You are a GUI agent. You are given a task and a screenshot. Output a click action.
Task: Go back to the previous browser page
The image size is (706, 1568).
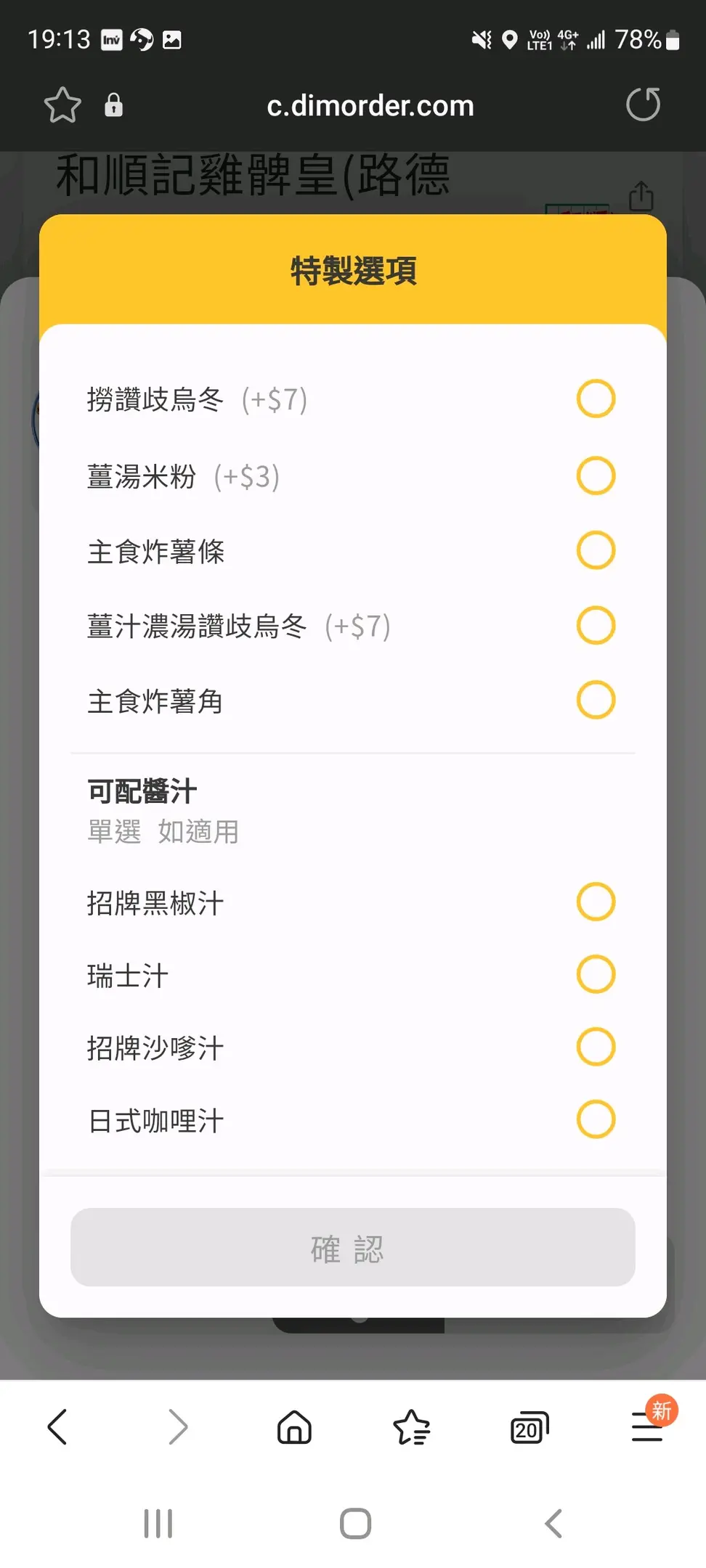[x=57, y=1427]
